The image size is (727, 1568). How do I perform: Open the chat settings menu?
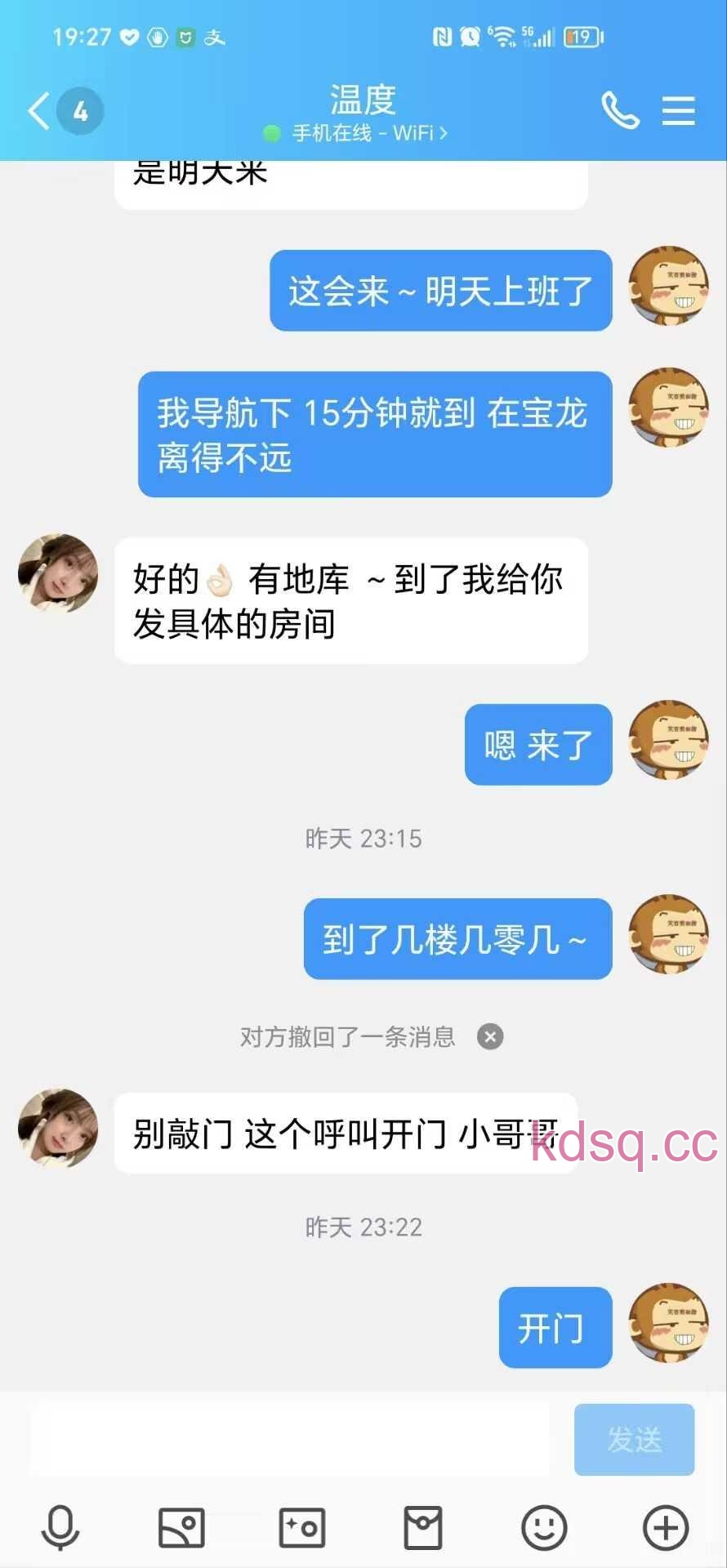pyautogui.click(x=678, y=110)
